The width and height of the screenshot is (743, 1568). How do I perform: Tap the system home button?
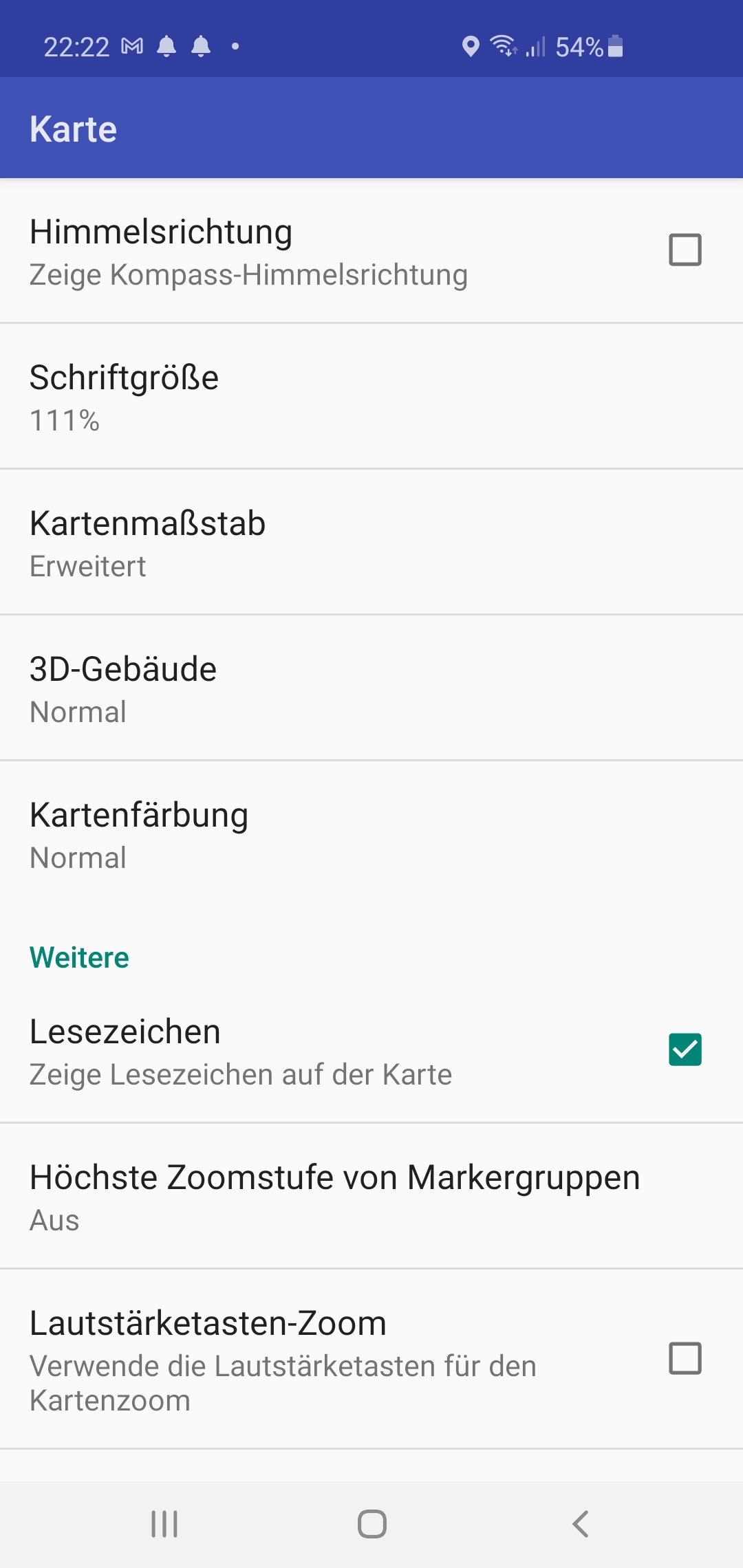pyautogui.click(x=371, y=1524)
